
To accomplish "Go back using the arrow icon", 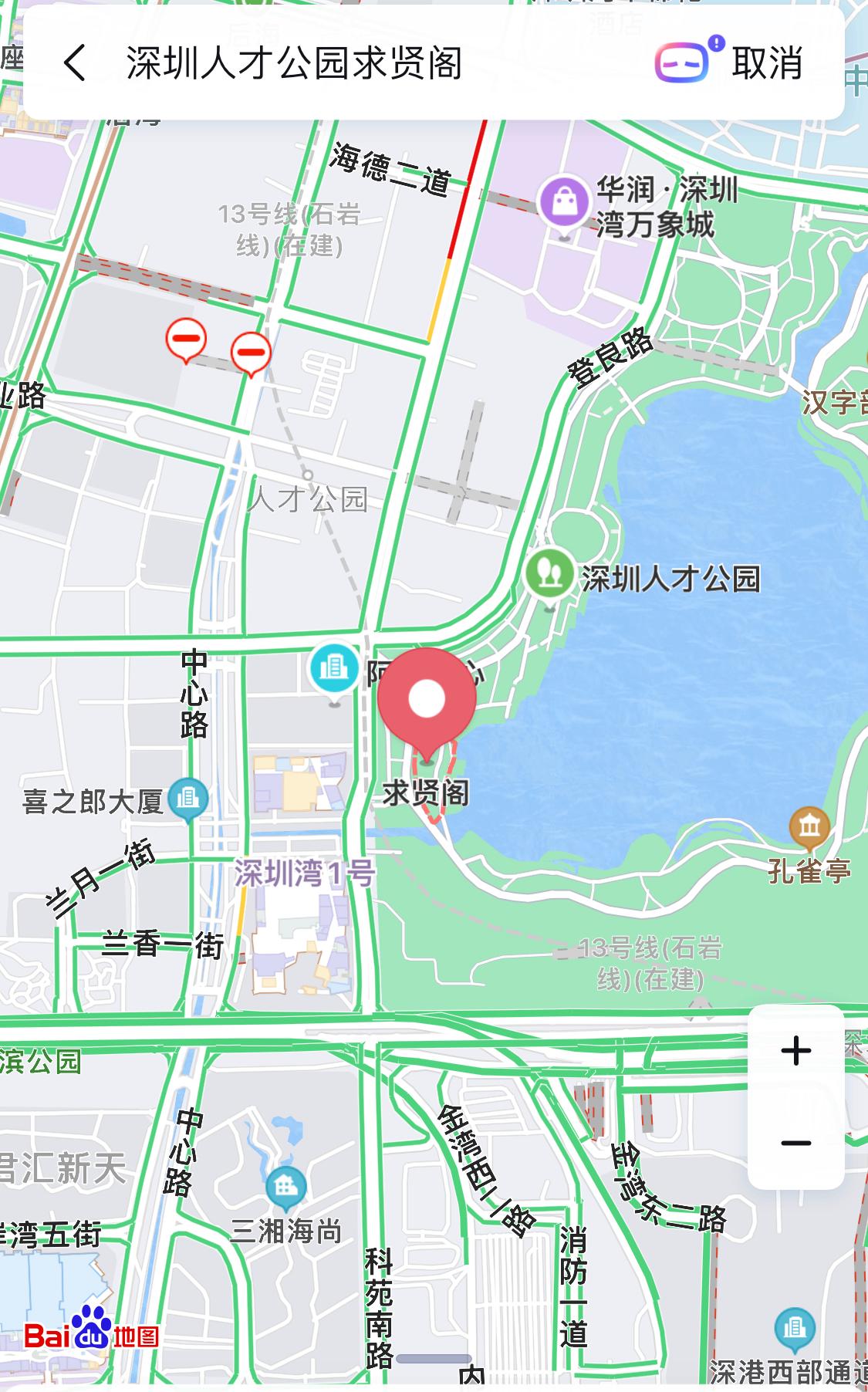I will click(75, 63).
